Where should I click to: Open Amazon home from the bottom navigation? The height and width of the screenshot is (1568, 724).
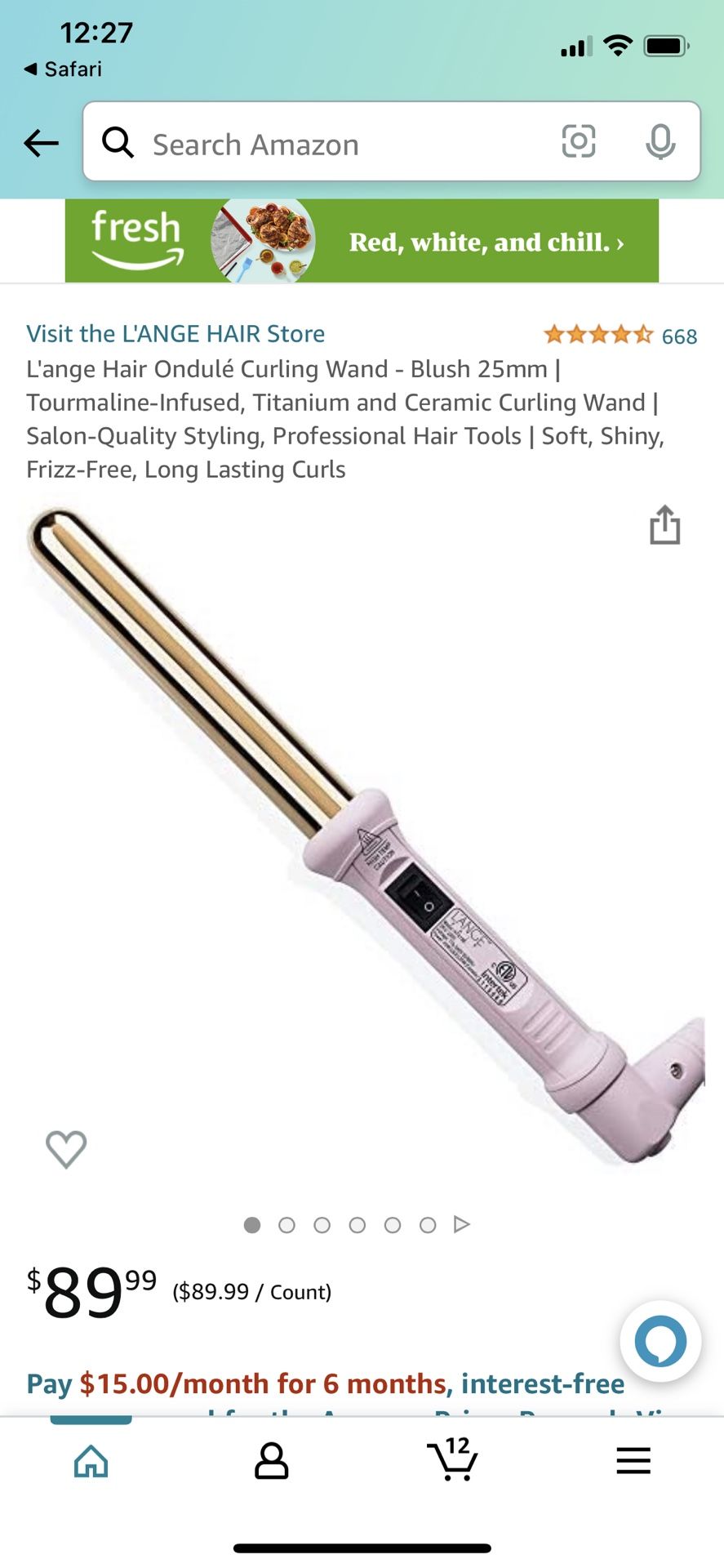pyautogui.click(x=90, y=1462)
